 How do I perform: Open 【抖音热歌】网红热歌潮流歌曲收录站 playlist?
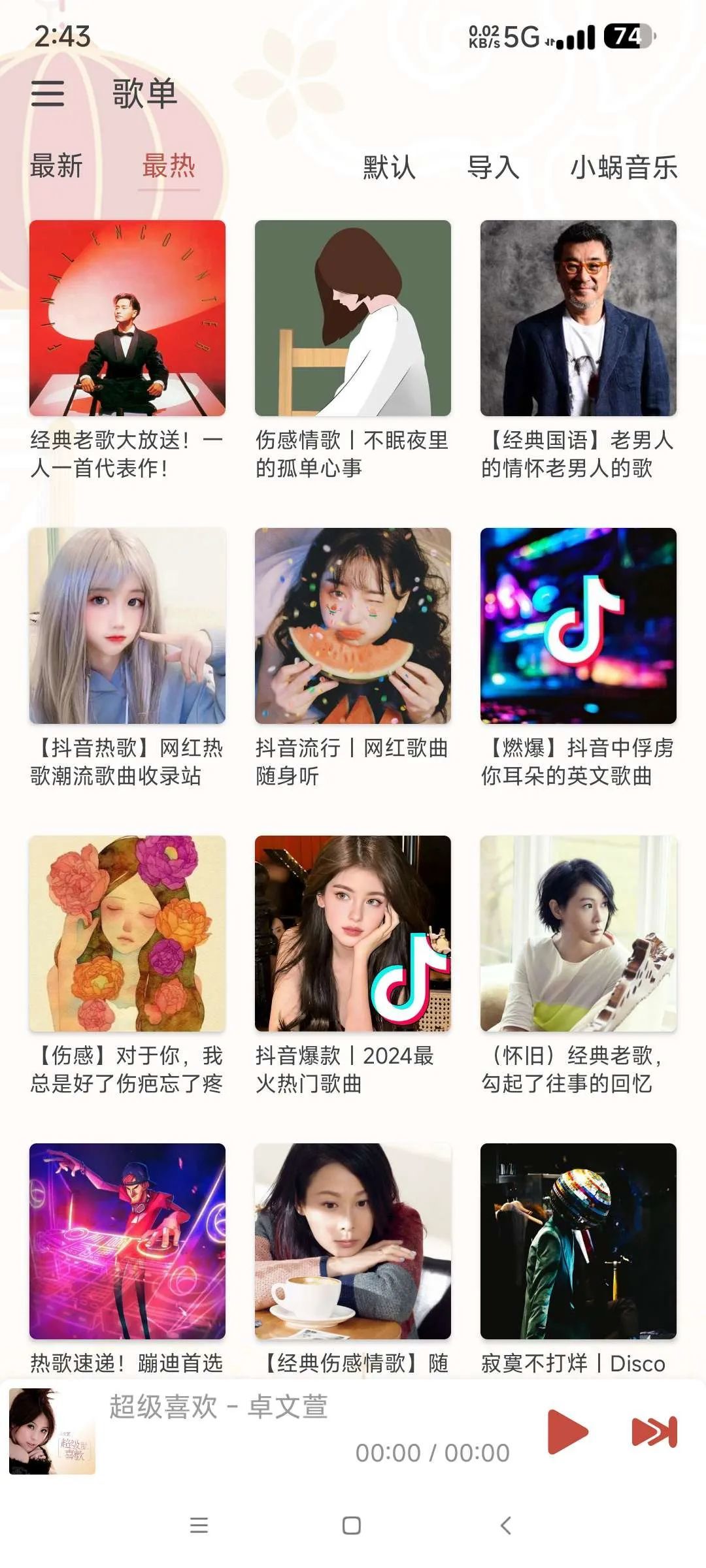coord(127,626)
